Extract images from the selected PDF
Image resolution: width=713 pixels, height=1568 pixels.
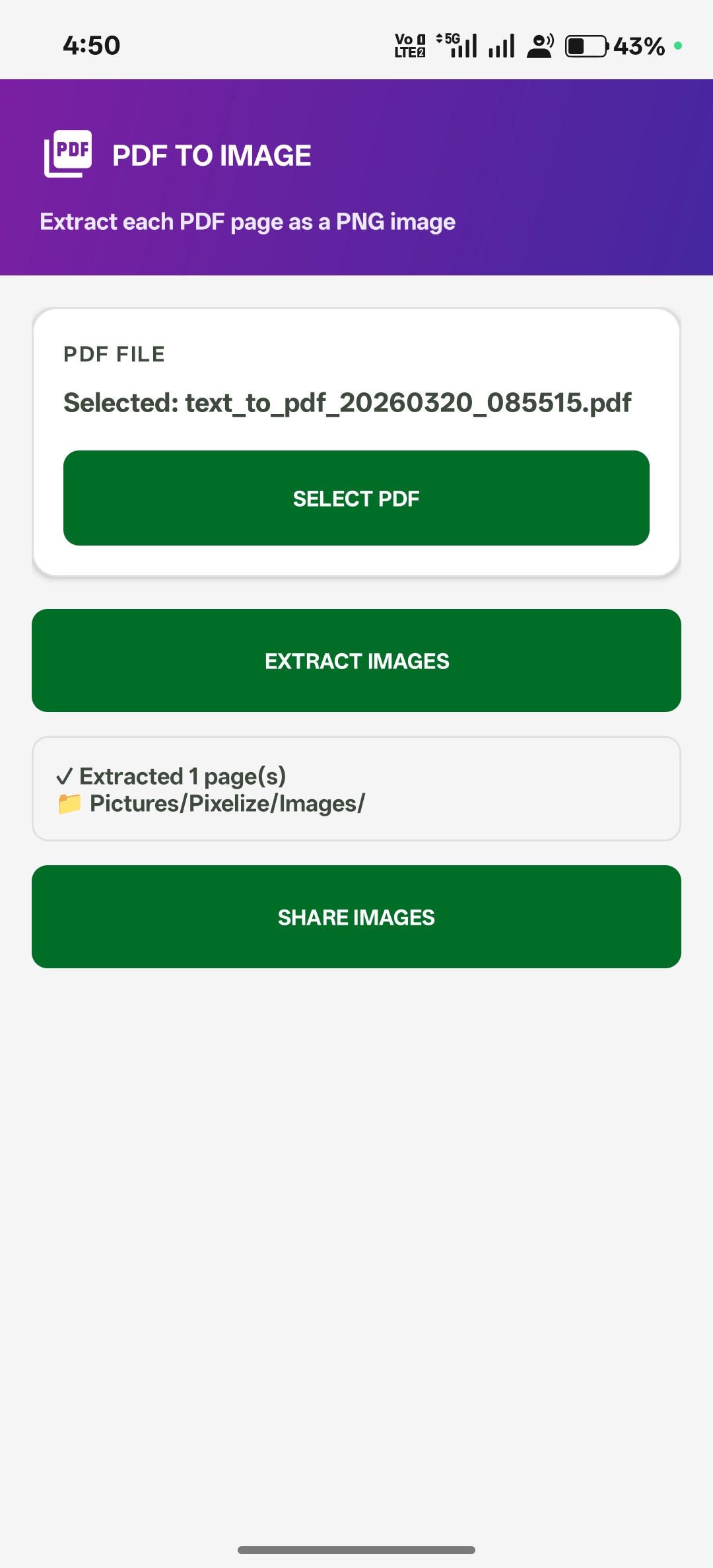(x=356, y=660)
